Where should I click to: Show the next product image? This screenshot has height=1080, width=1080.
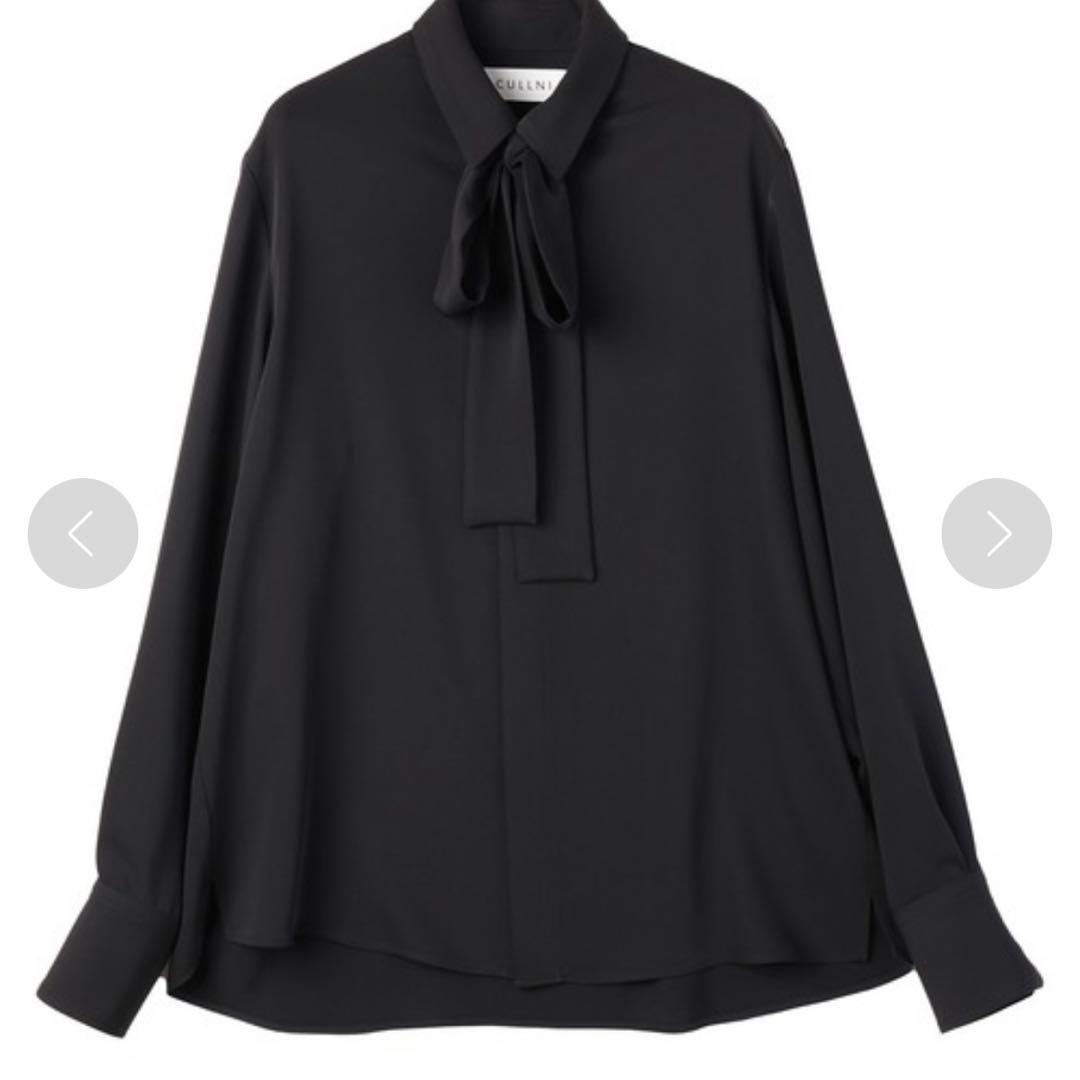(996, 533)
